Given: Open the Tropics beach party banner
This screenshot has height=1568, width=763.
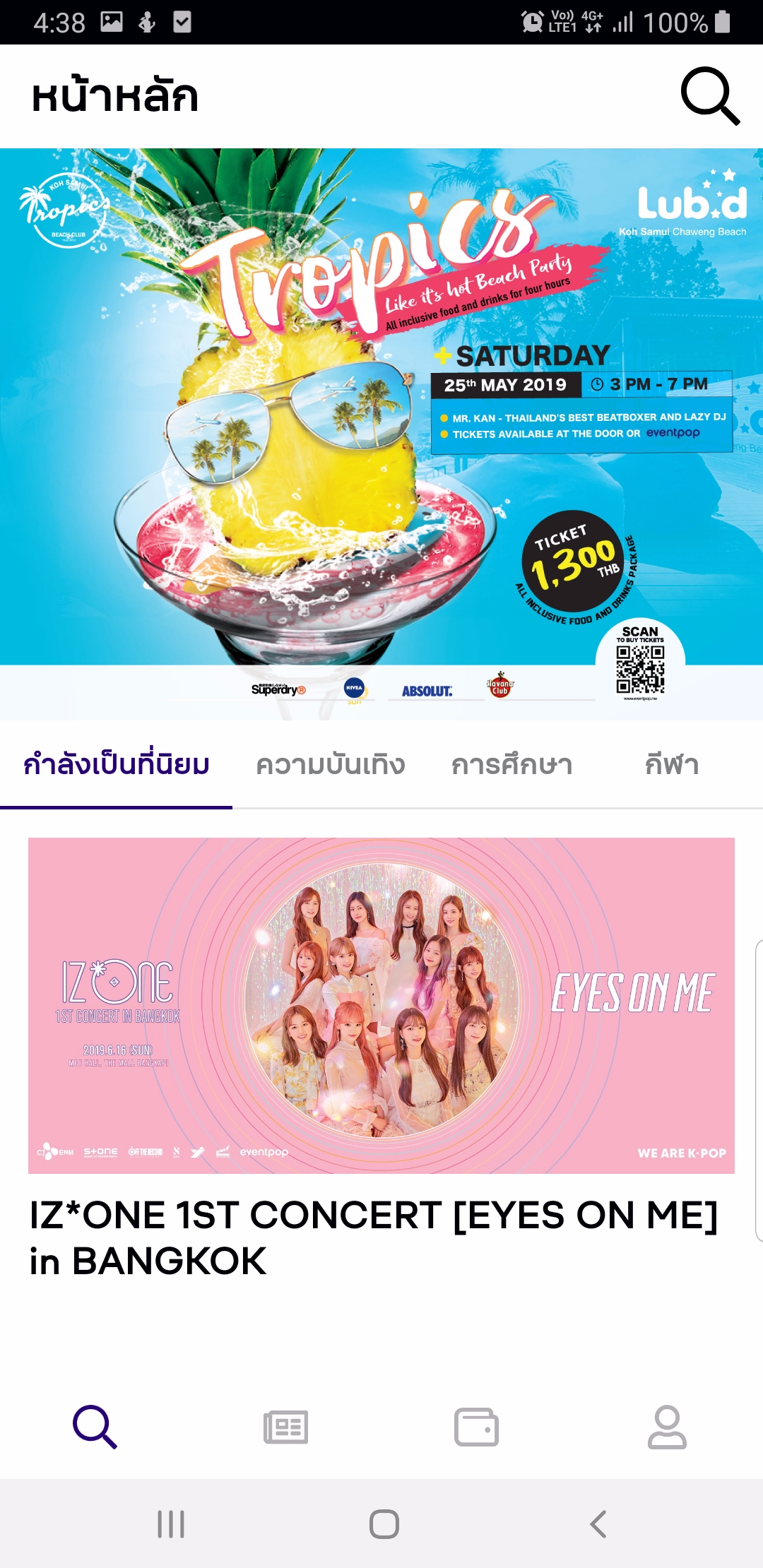Looking at the screenshot, I should coord(381,434).
